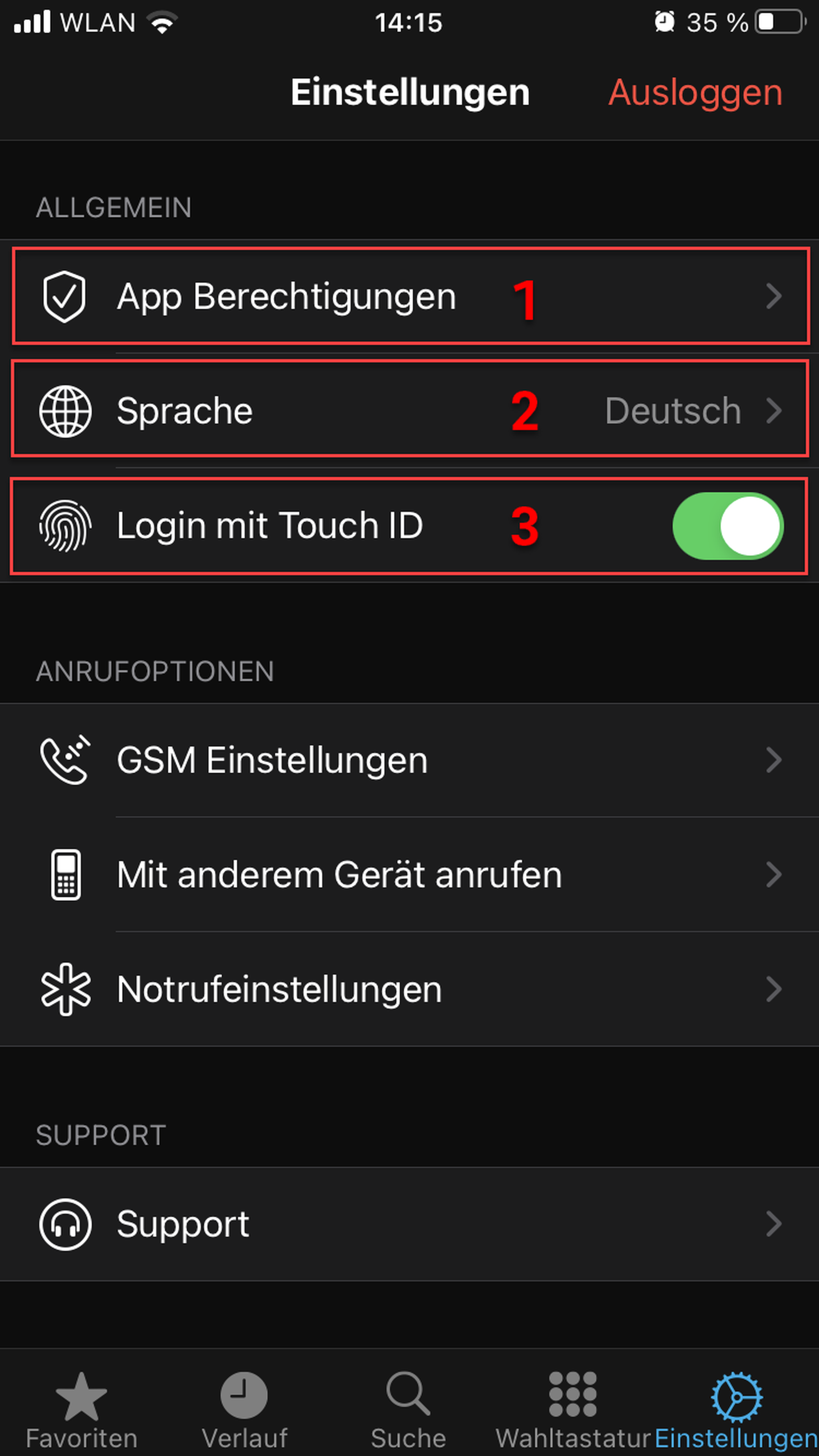
Task: Open App Berechtigungen settings
Action: [409, 296]
